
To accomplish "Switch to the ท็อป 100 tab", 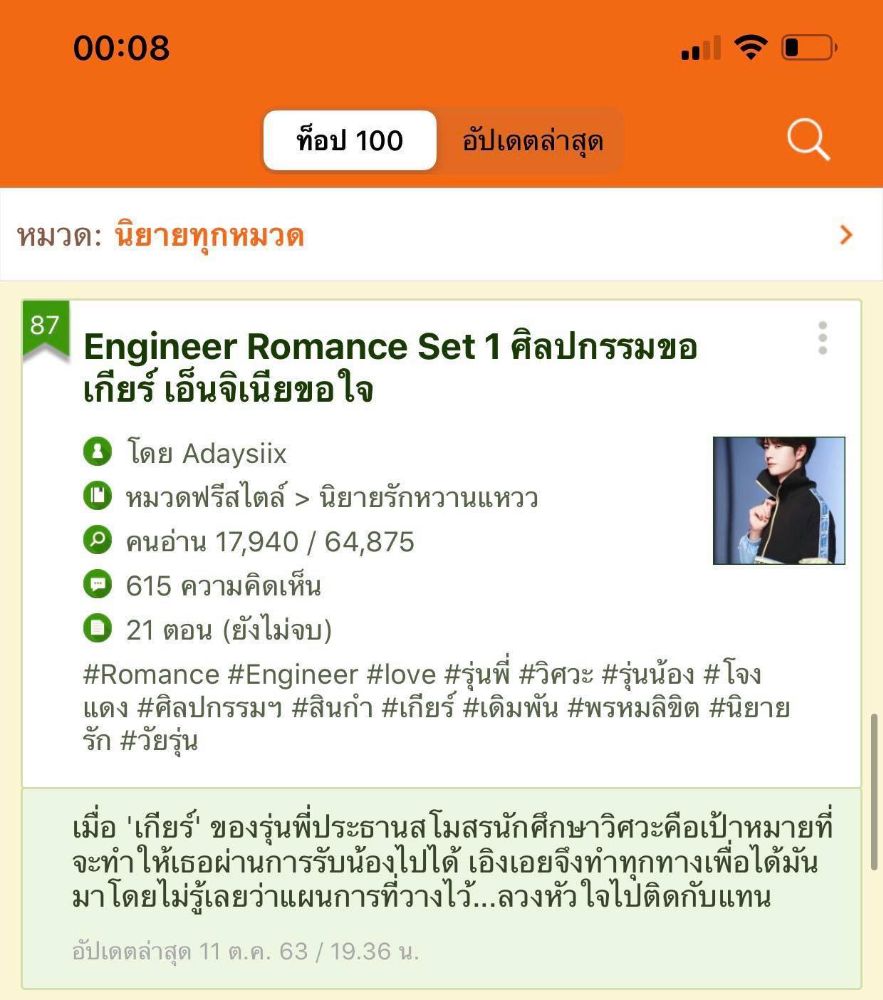I will point(350,141).
